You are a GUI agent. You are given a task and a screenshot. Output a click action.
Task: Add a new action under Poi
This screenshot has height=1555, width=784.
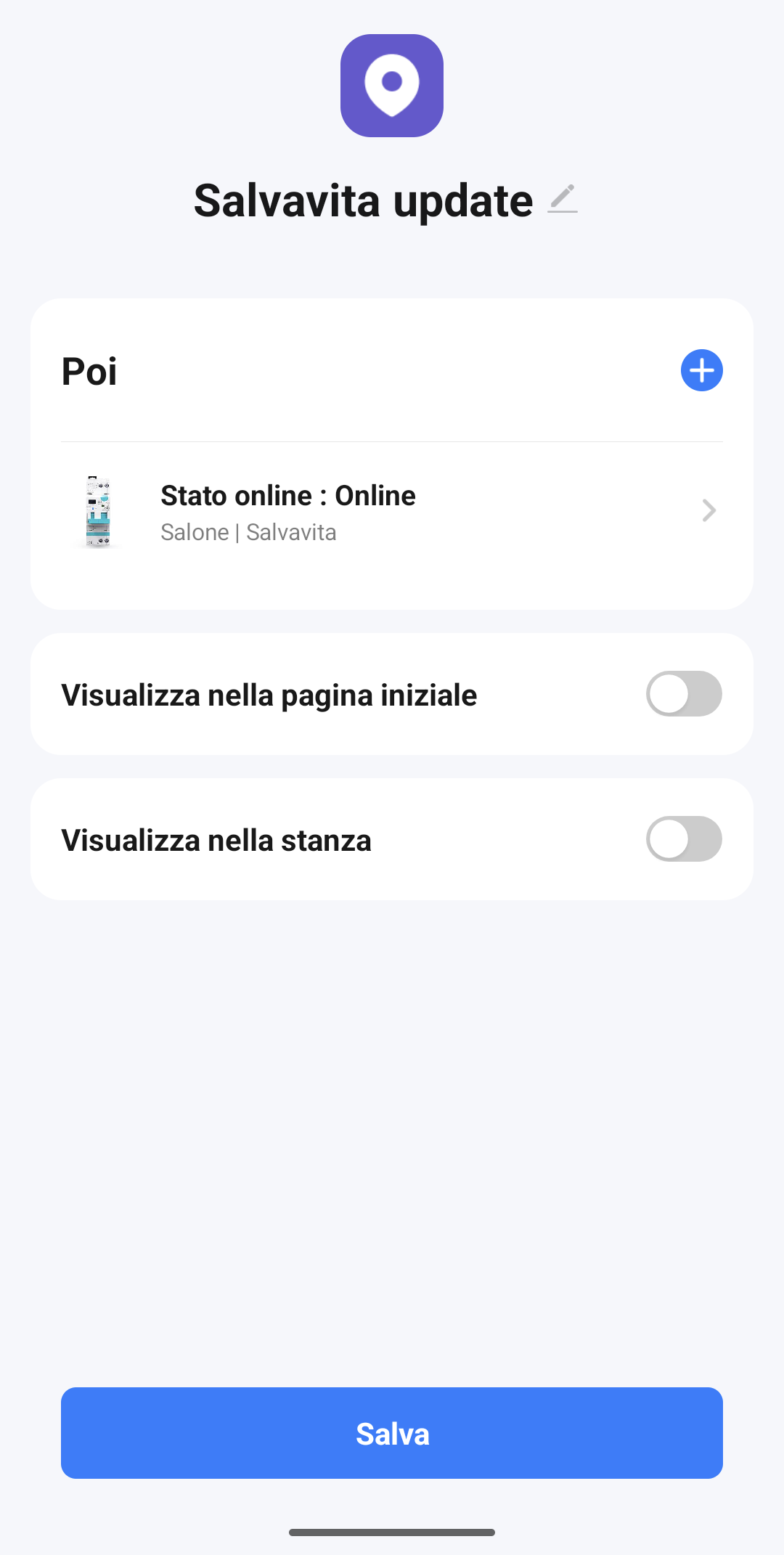coord(701,370)
